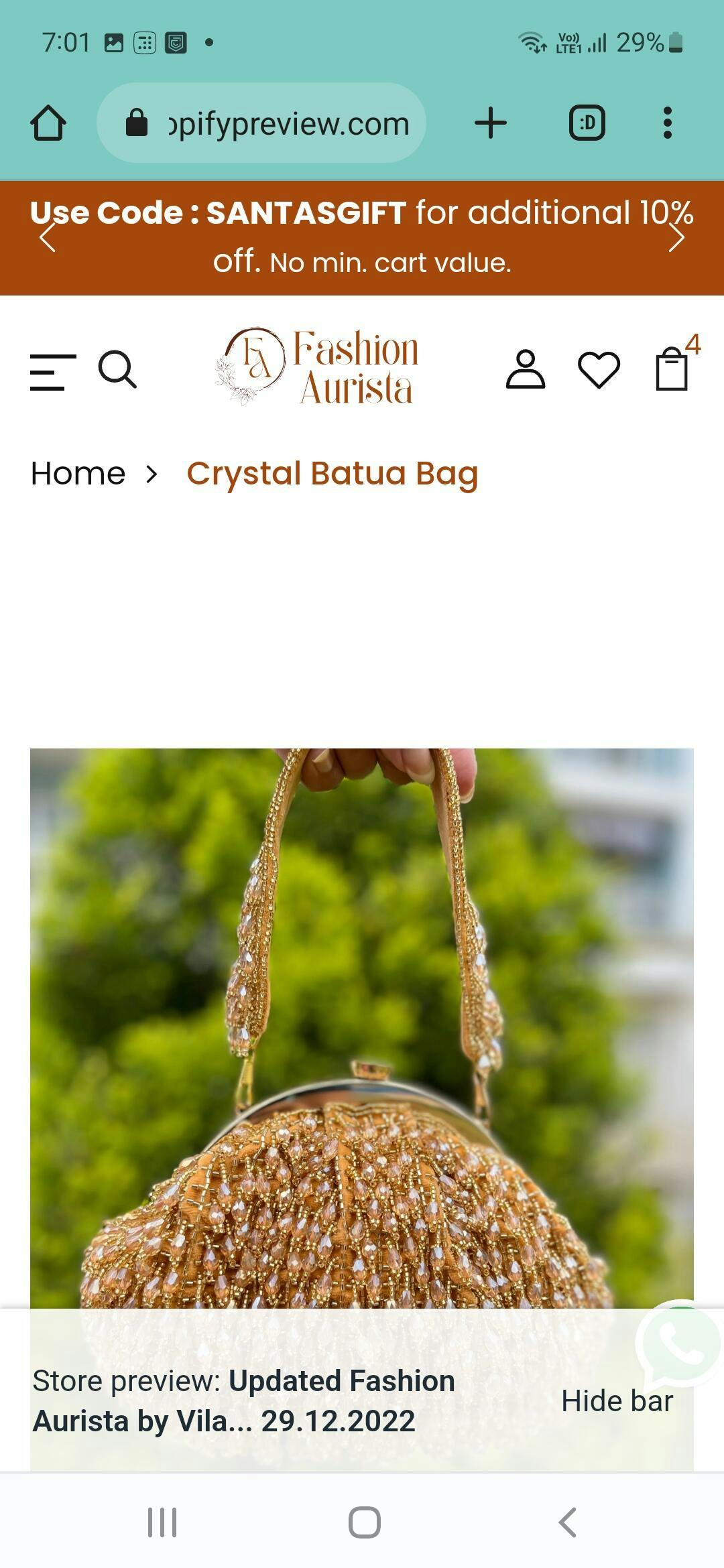Open the store hamburger menu

tap(52, 372)
